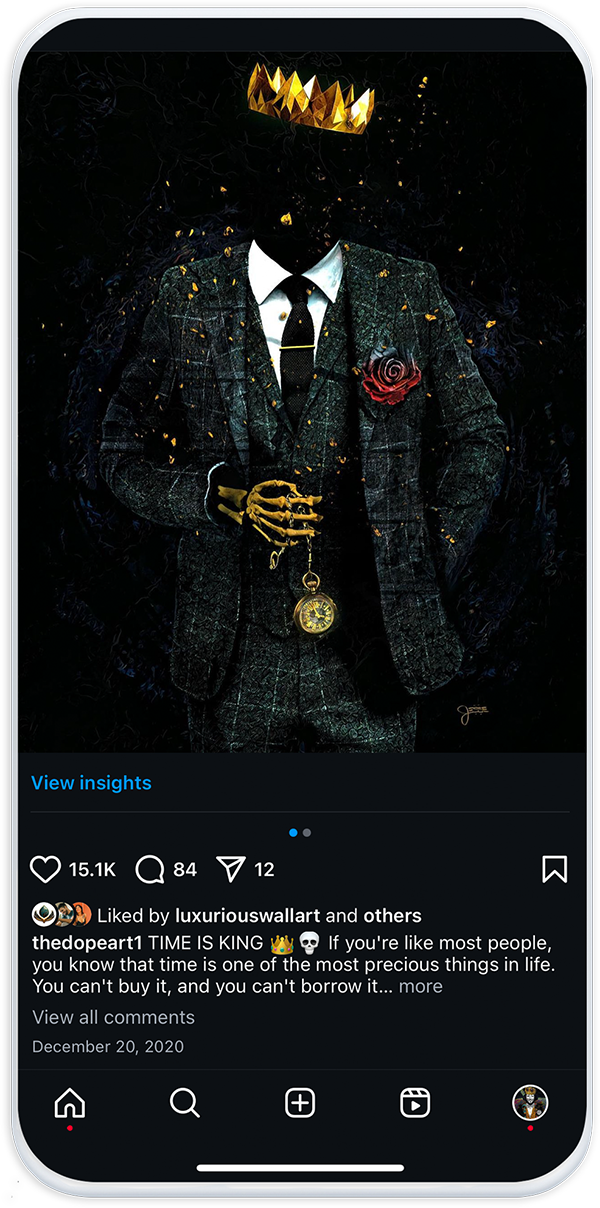Save this post with the bookmark icon
Image resolution: width=600 pixels, height=1208 pixels.
pyautogui.click(x=554, y=869)
